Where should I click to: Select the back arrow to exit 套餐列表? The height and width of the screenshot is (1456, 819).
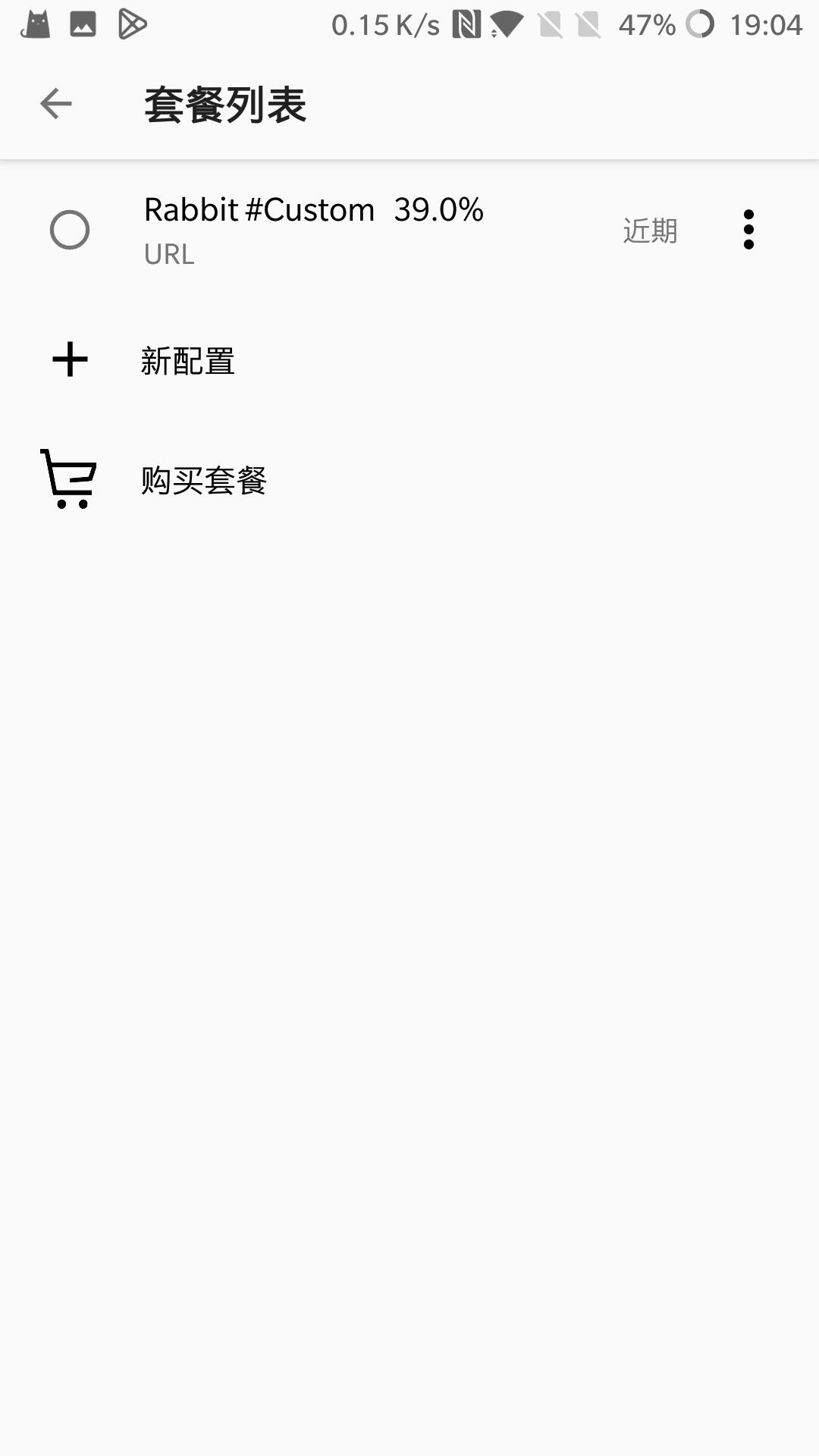54,105
